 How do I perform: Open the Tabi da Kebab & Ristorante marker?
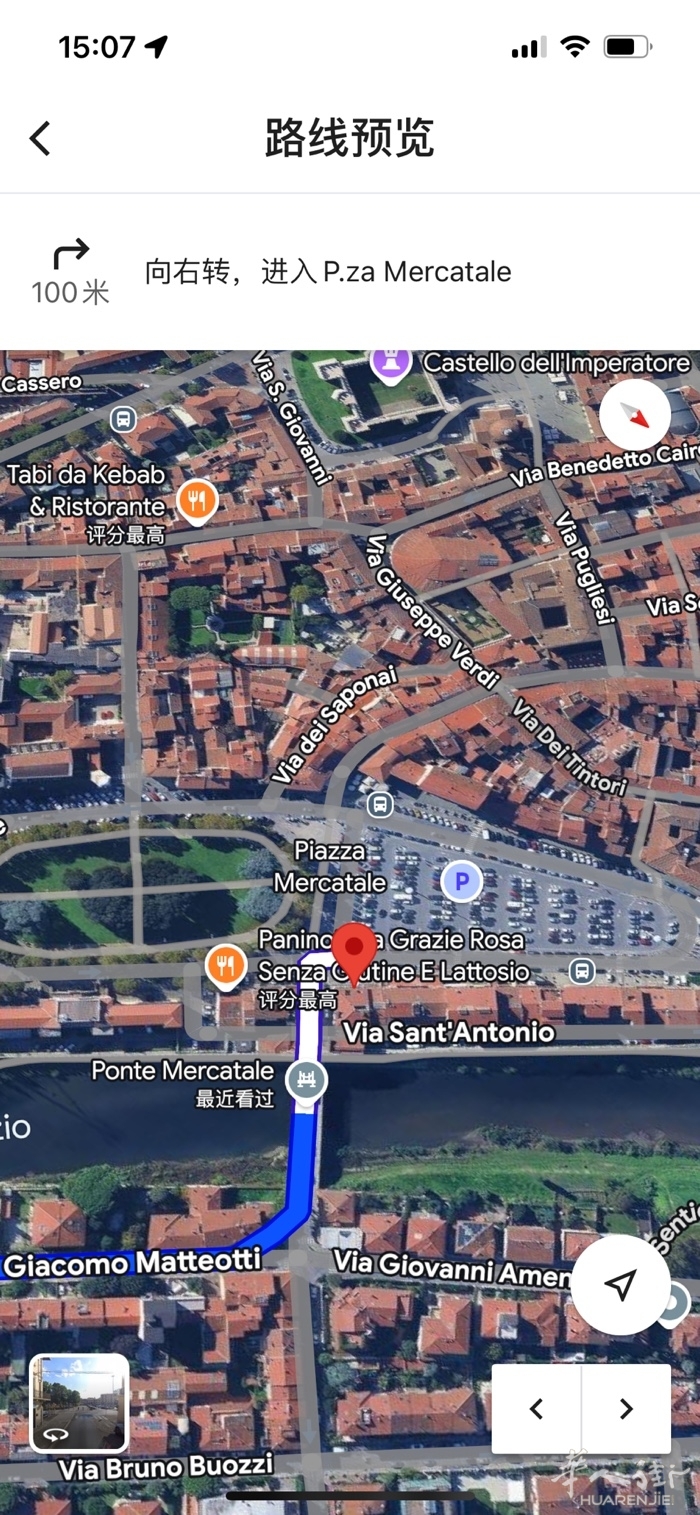[198, 500]
